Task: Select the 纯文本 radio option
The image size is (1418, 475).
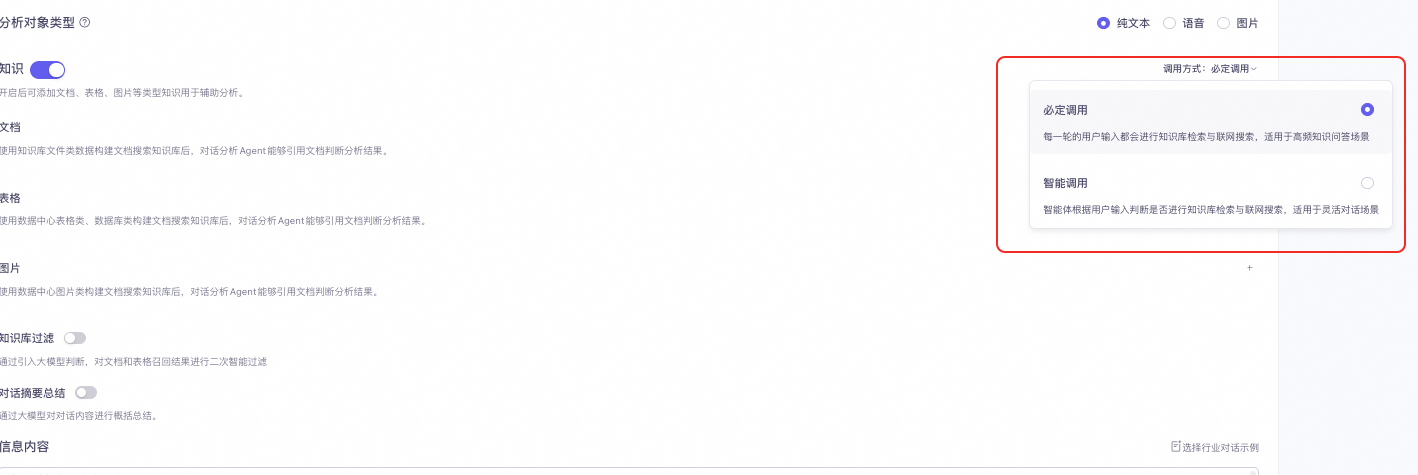Action: 1103,23
